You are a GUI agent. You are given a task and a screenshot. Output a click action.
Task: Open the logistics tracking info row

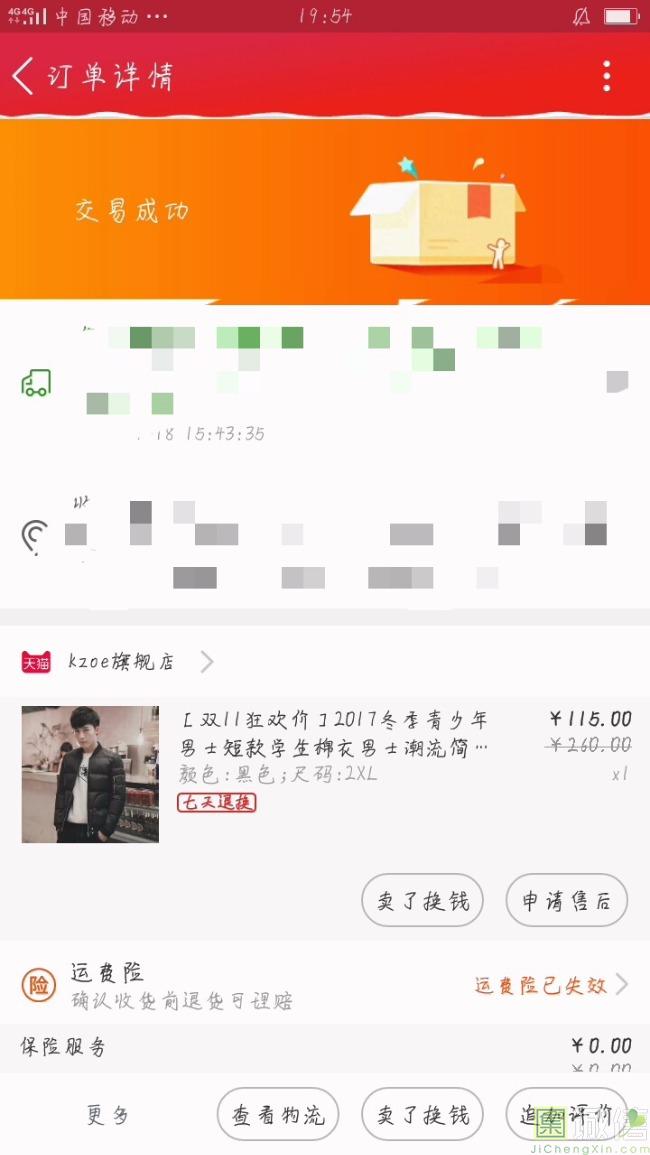[325, 382]
